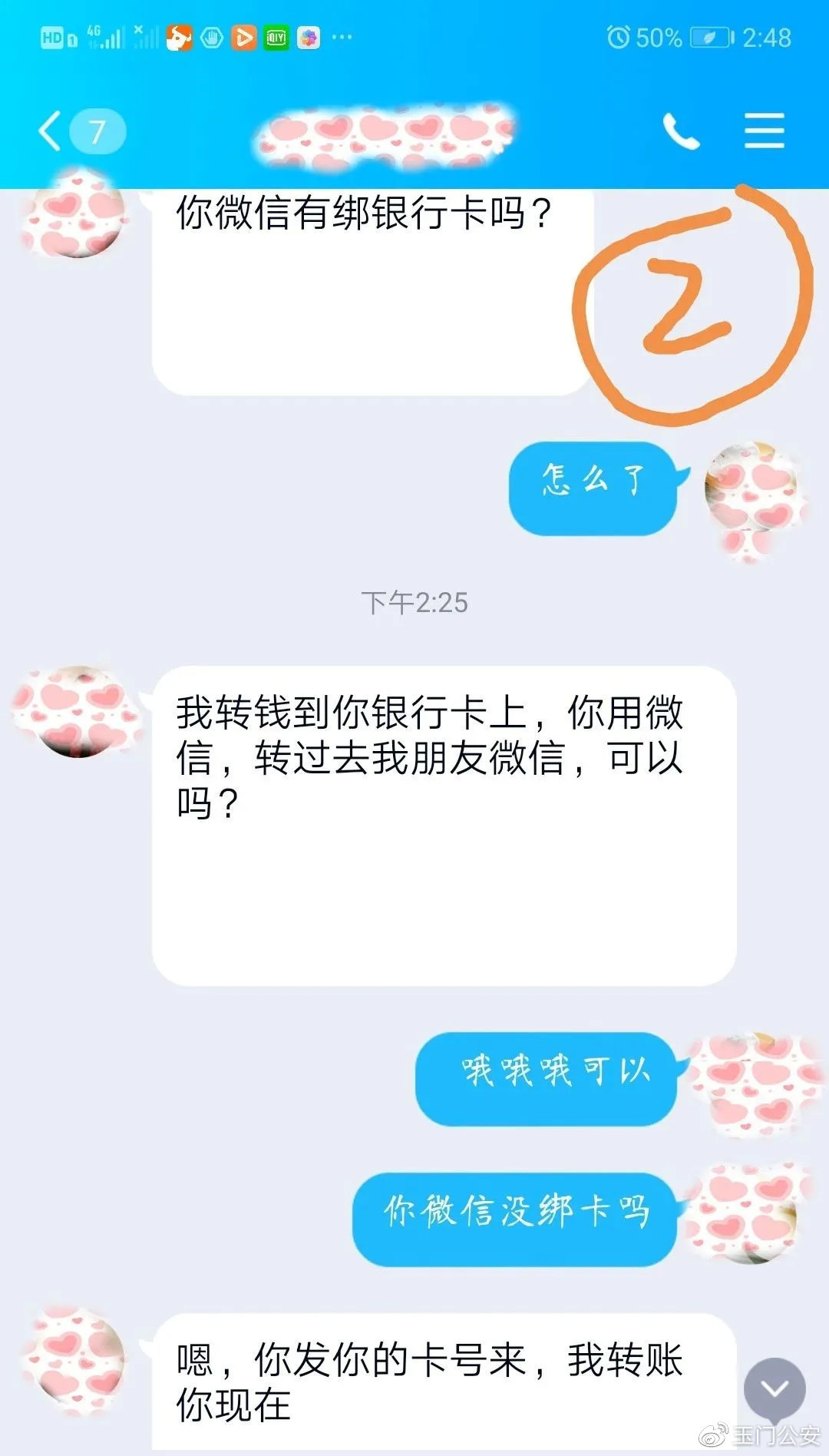Screen dimensions: 829x1456
Task: Open the chat settings menu
Action: [765, 131]
